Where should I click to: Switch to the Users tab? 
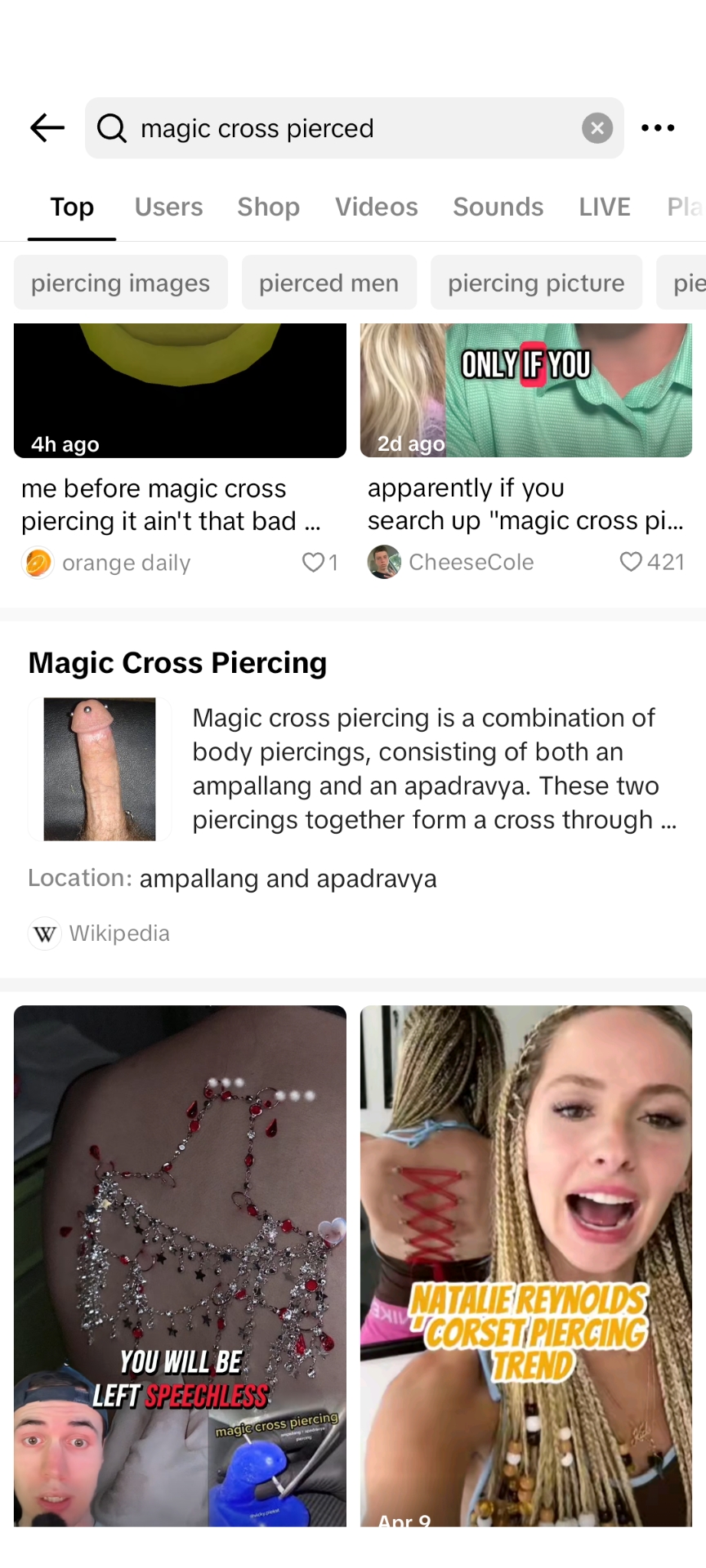(x=168, y=207)
